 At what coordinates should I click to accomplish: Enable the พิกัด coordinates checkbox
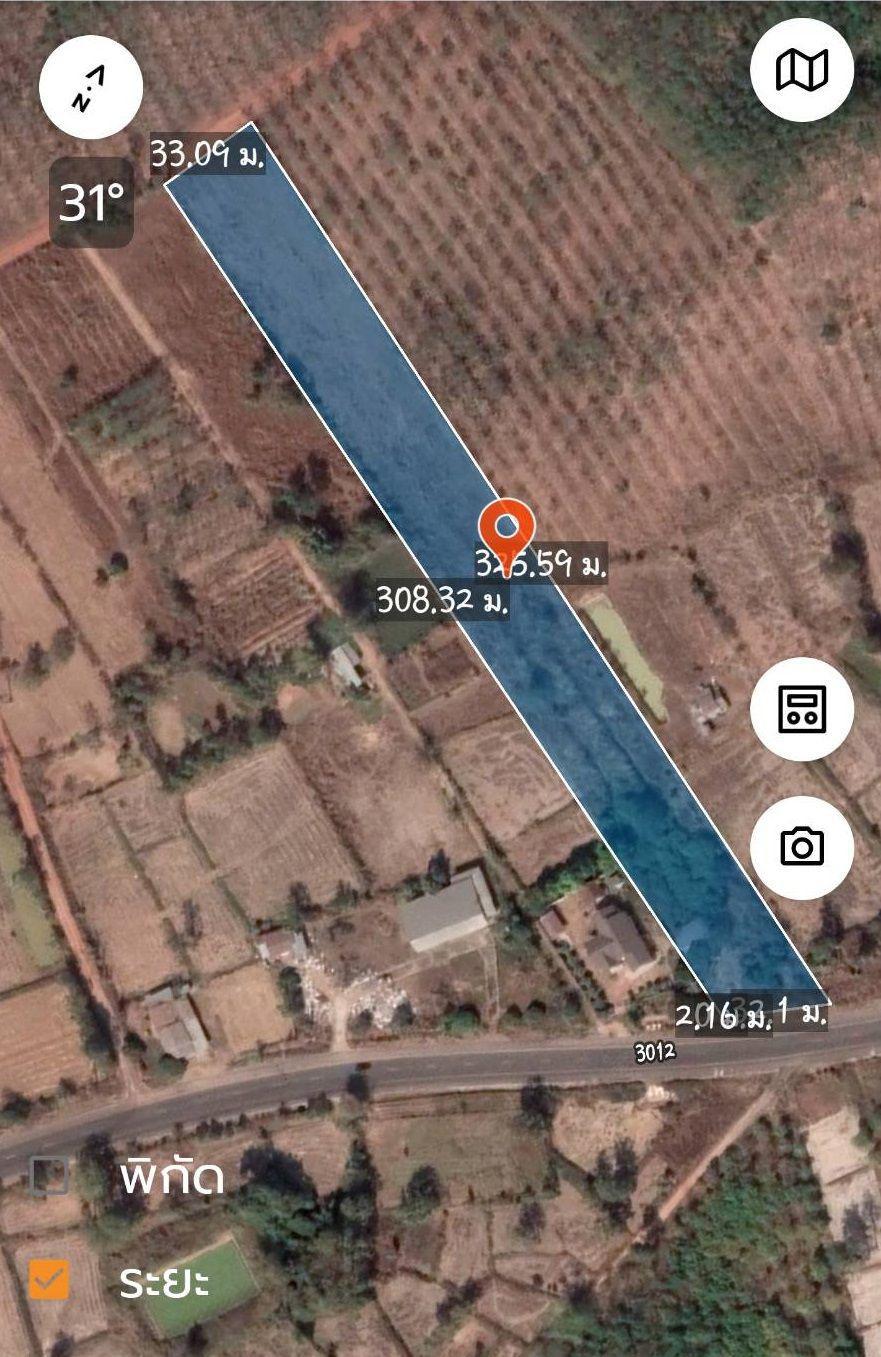[49, 1176]
